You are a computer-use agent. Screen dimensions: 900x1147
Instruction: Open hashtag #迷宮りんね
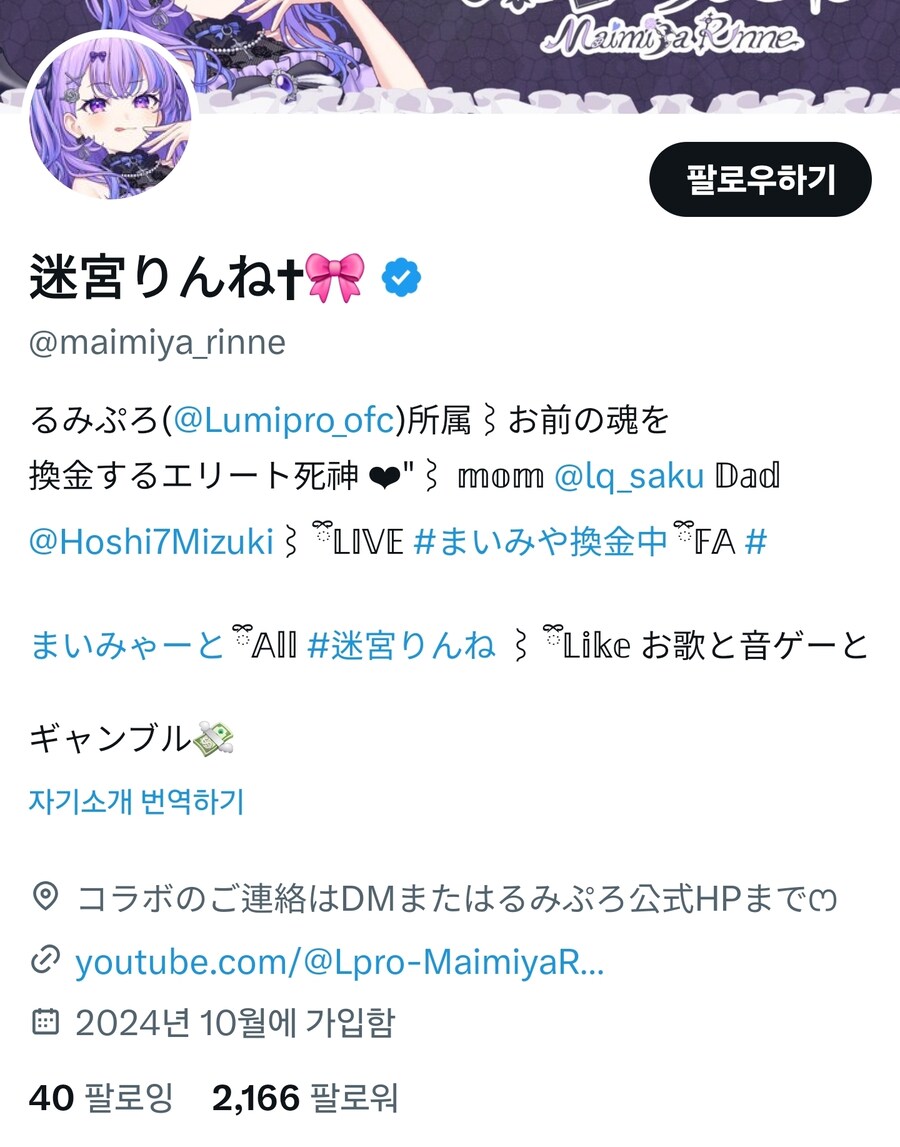pyautogui.click(x=401, y=645)
